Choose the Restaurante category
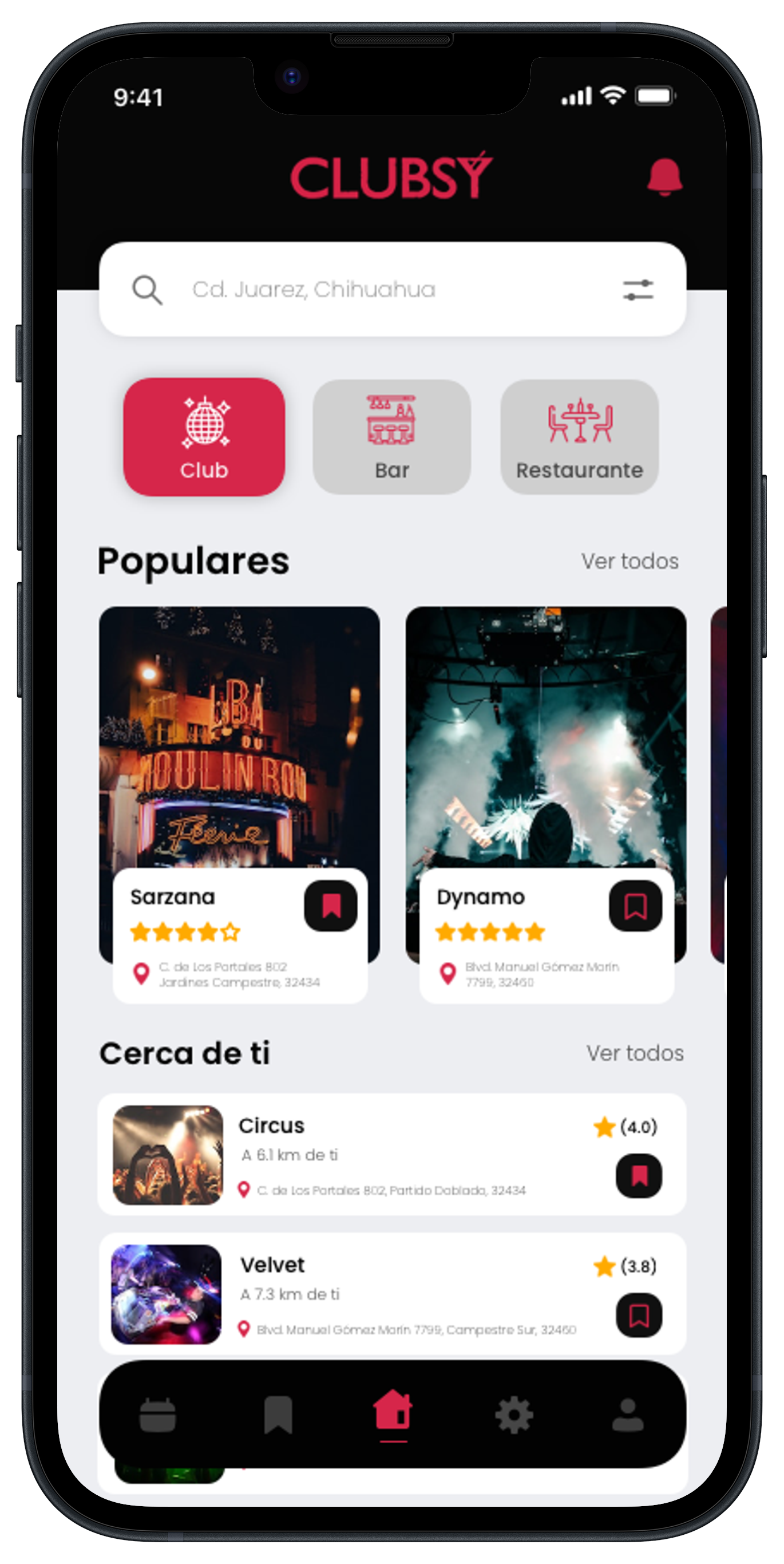This screenshot has height=1564, width=784. click(579, 437)
